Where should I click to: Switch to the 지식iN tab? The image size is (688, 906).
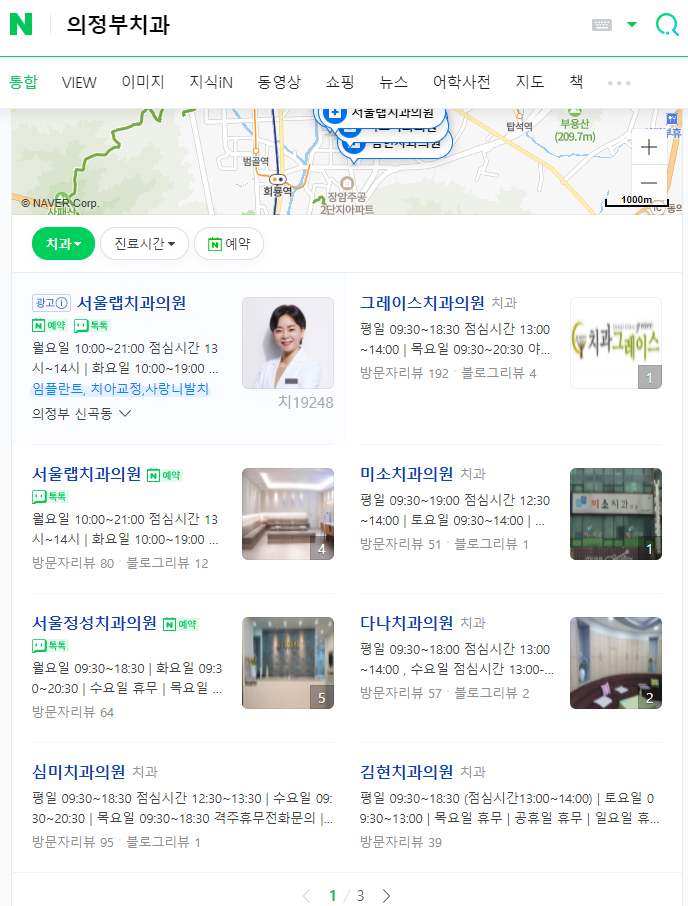(x=211, y=82)
